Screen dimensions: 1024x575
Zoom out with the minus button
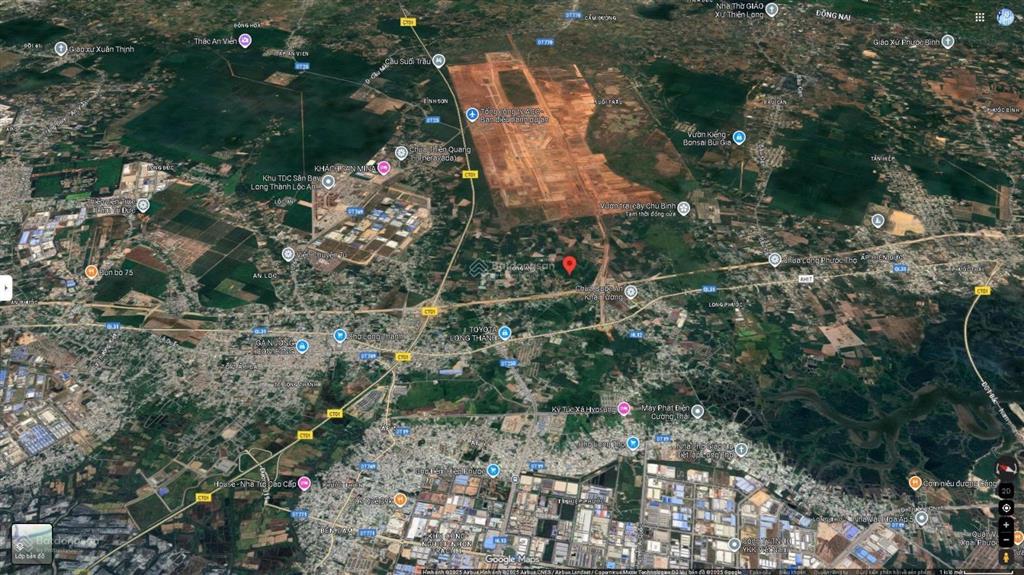pos(1006,539)
